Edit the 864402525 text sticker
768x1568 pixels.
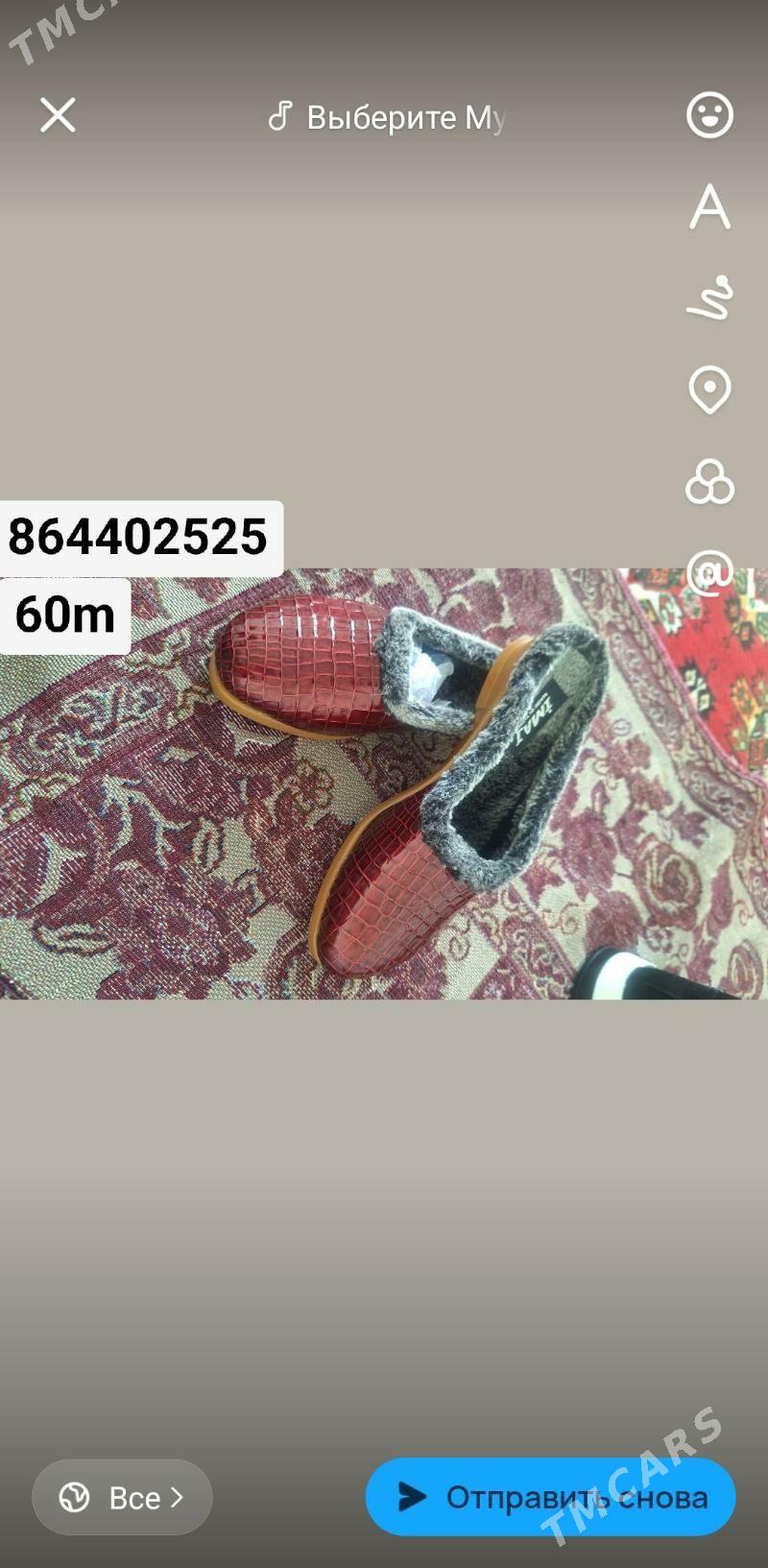[139, 537]
